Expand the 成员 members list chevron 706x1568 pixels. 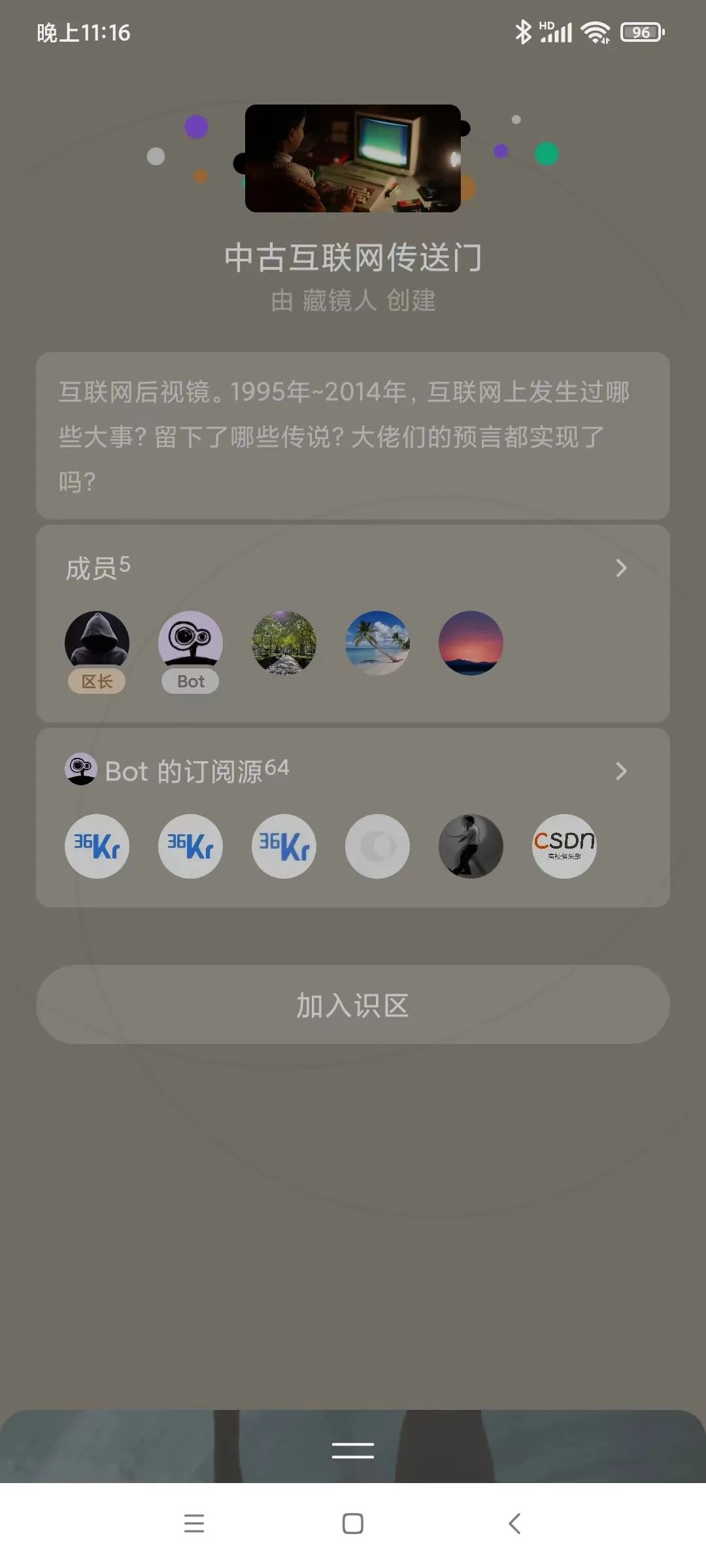621,568
